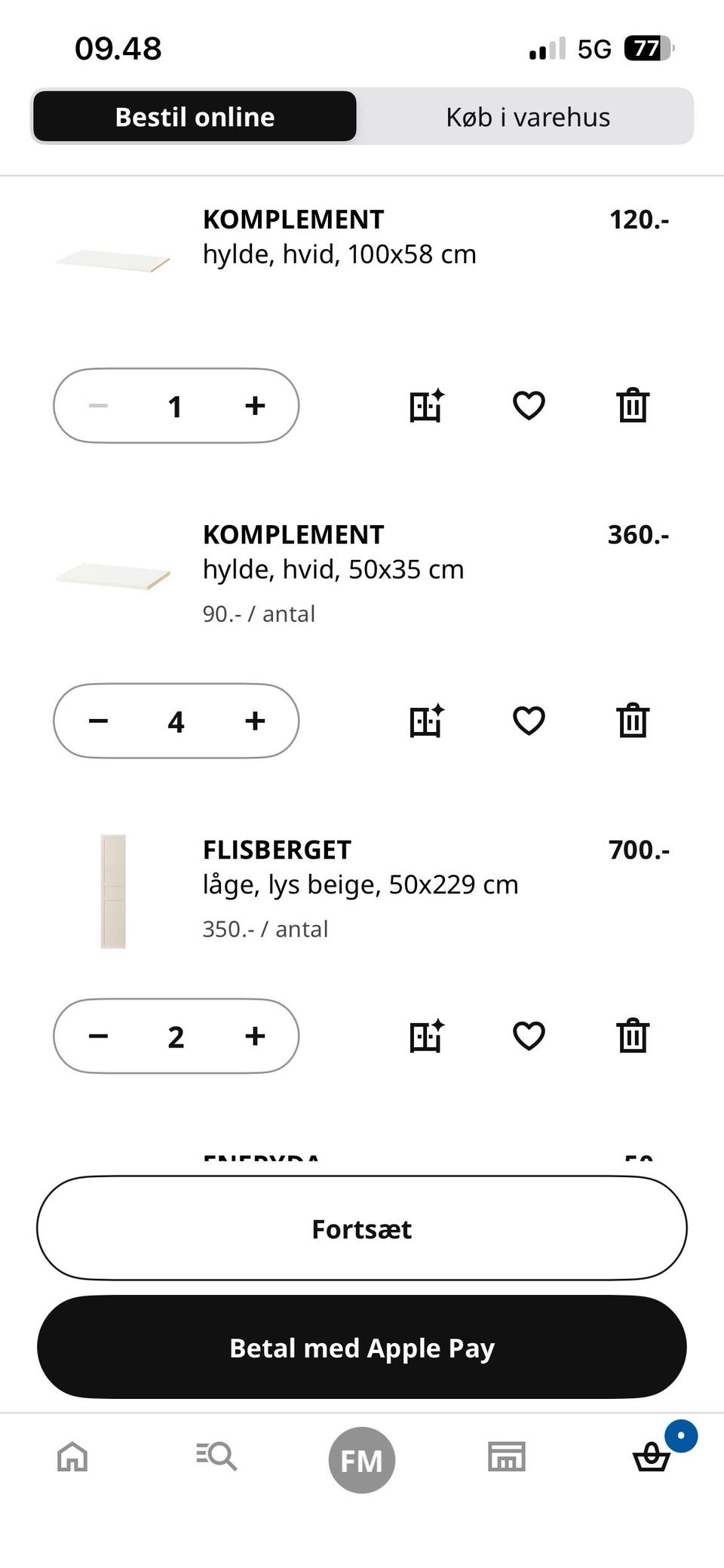Screen dimensions: 724x1568
Task: Go to the home tab
Action: point(72,1456)
